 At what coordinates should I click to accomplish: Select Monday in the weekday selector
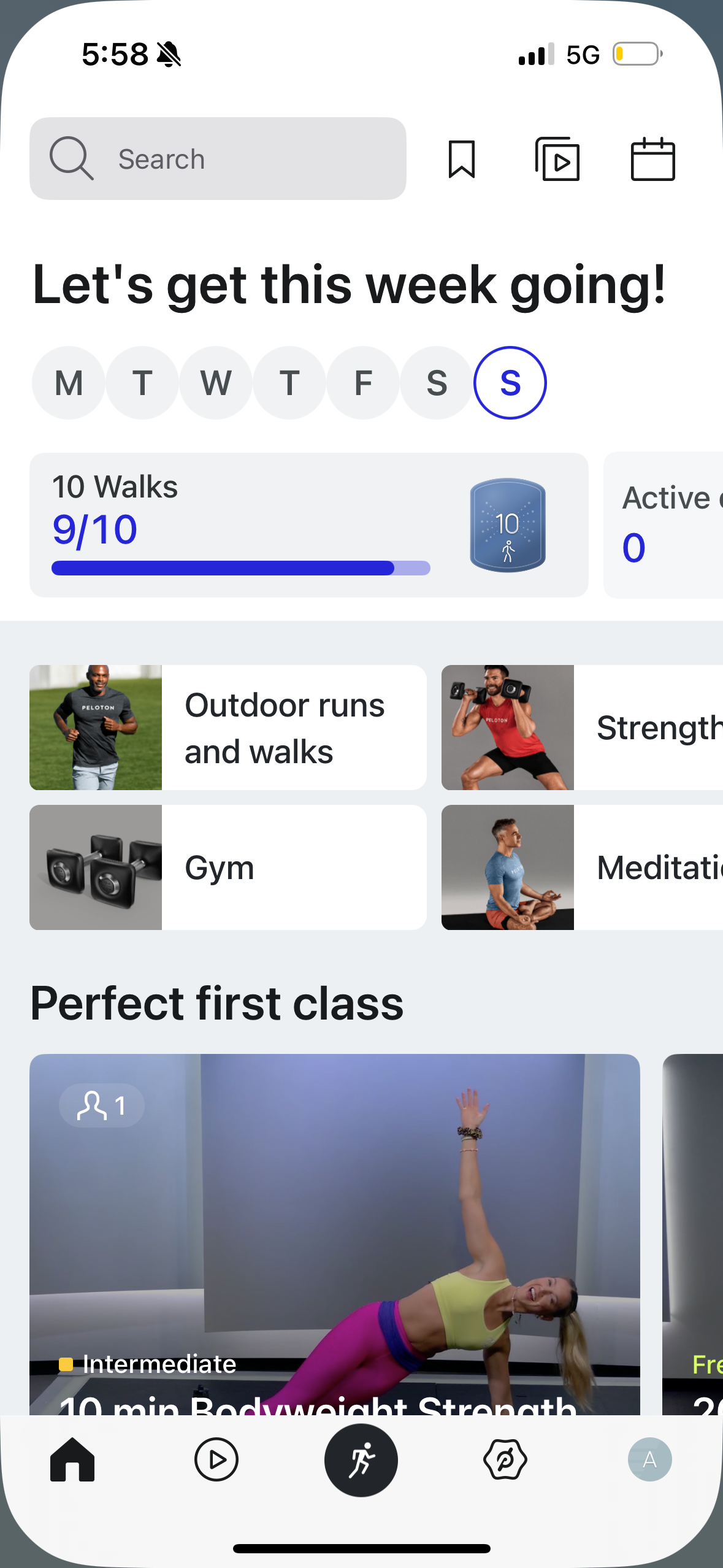(68, 382)
